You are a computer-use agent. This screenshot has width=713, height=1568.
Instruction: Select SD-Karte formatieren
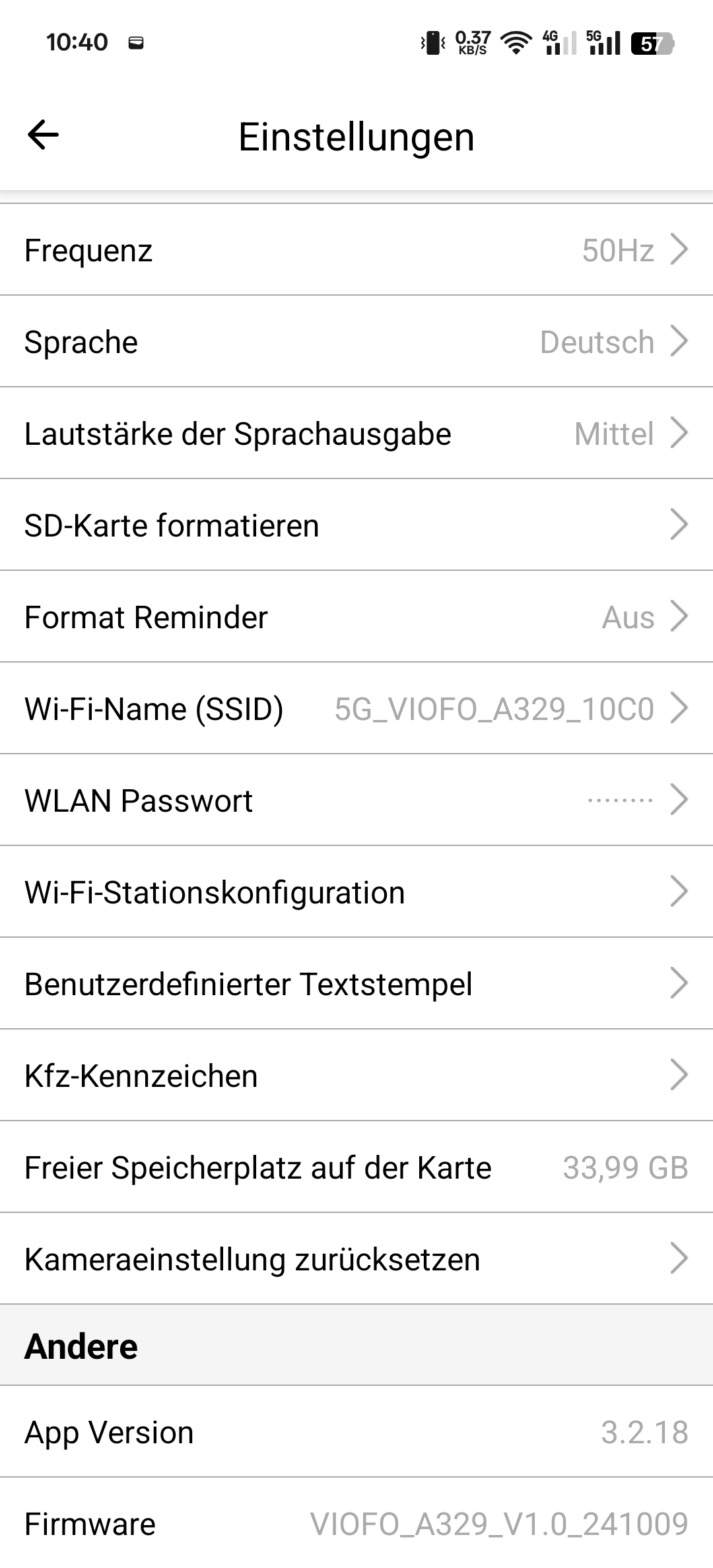356,525
